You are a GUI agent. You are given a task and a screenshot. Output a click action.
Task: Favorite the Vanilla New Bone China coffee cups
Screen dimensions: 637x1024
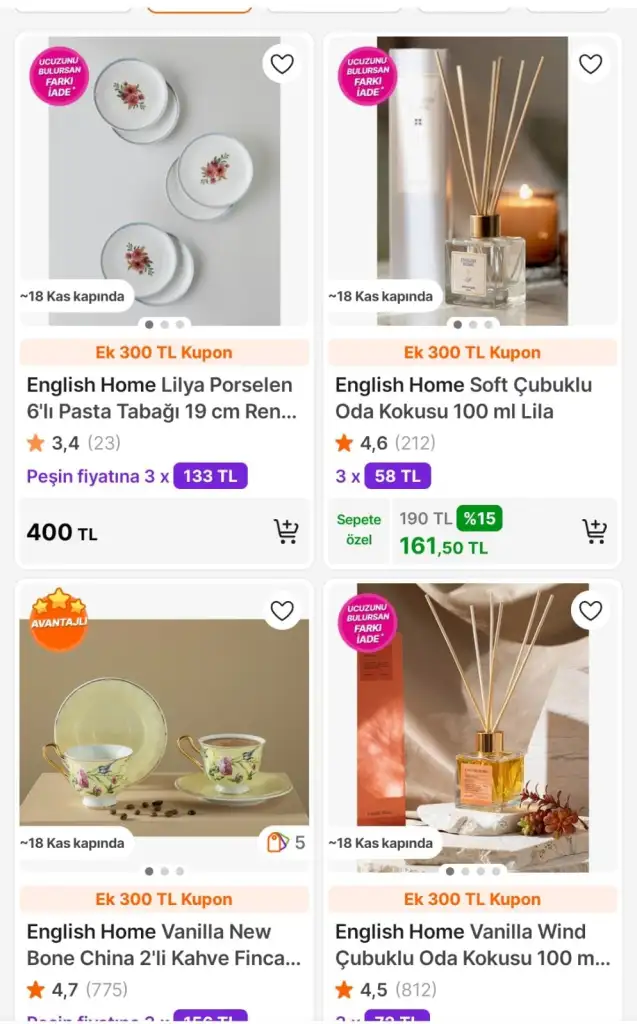click(282, 611)
